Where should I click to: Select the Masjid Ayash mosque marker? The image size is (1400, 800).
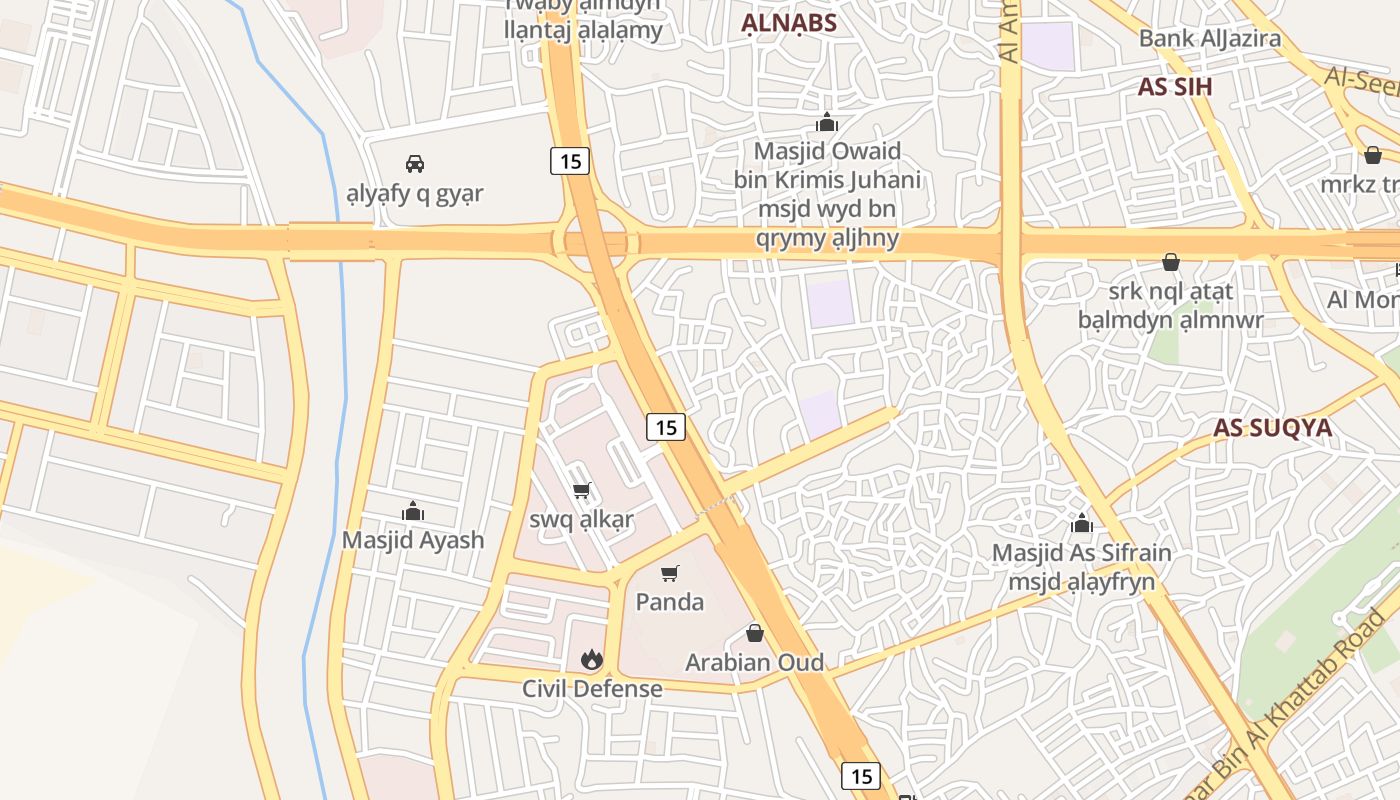click(413, 512)
